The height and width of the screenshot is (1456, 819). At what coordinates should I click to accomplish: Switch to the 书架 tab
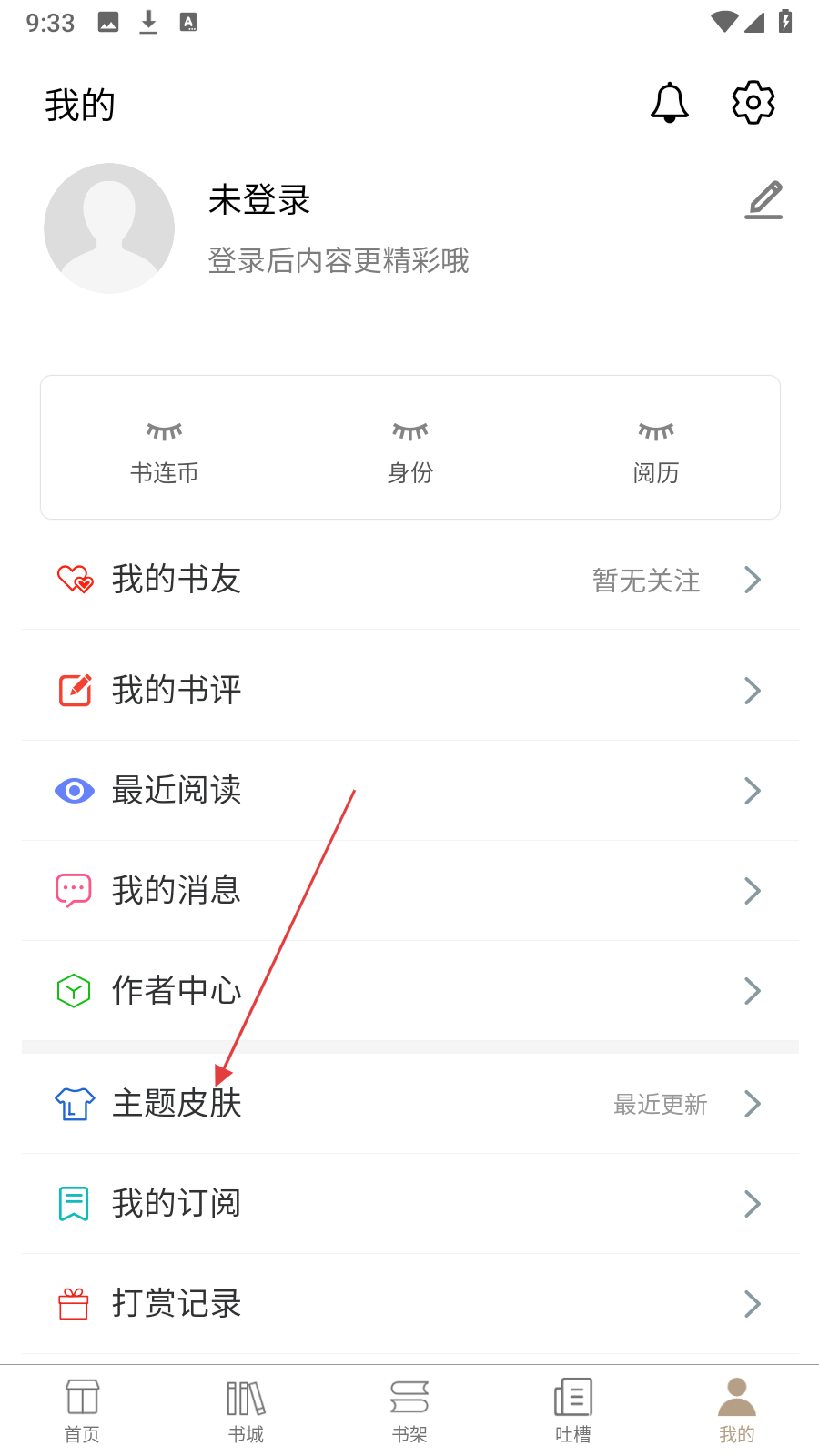click(x=409, y=1411)
